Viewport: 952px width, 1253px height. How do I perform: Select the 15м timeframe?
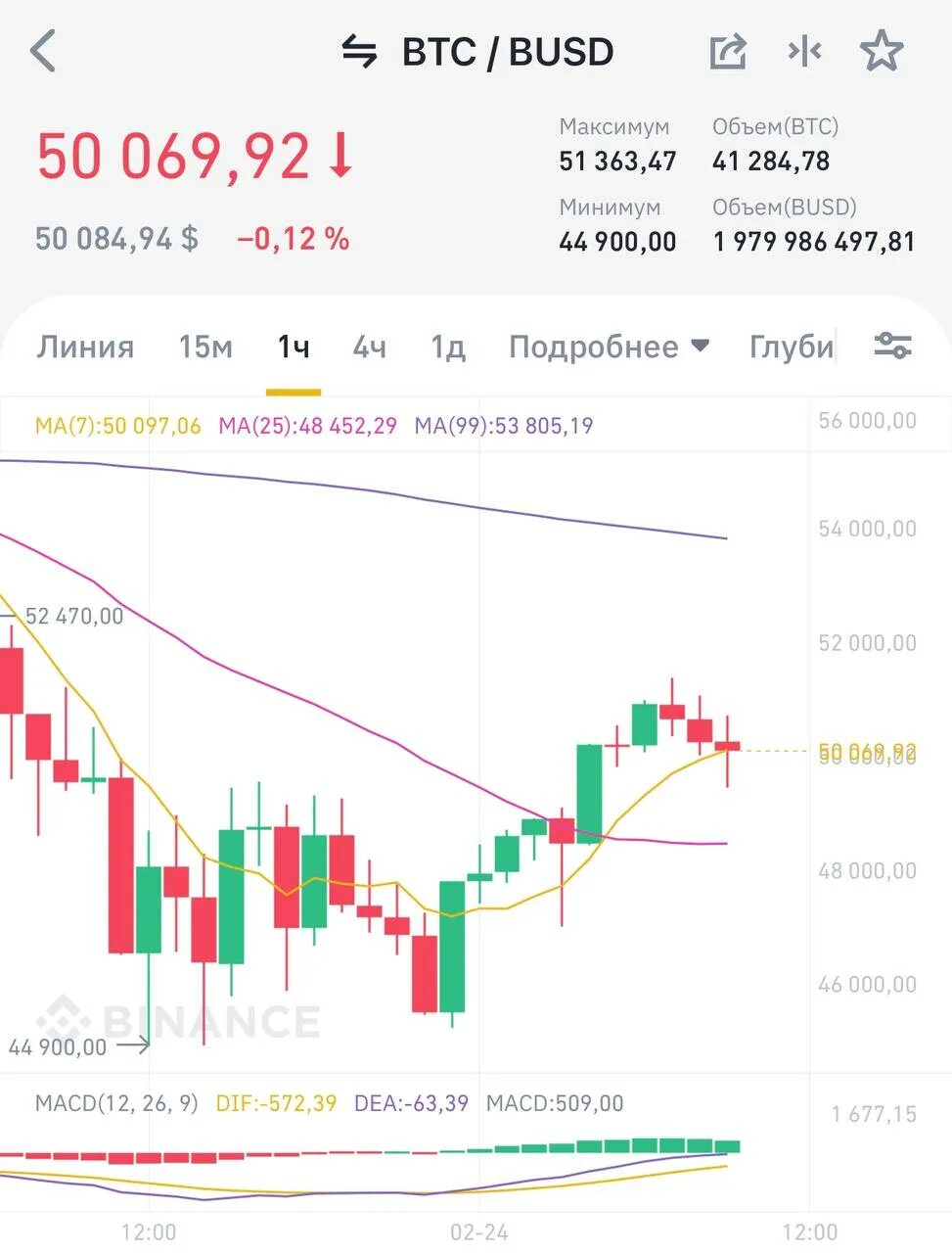click(x=205, y=347)
